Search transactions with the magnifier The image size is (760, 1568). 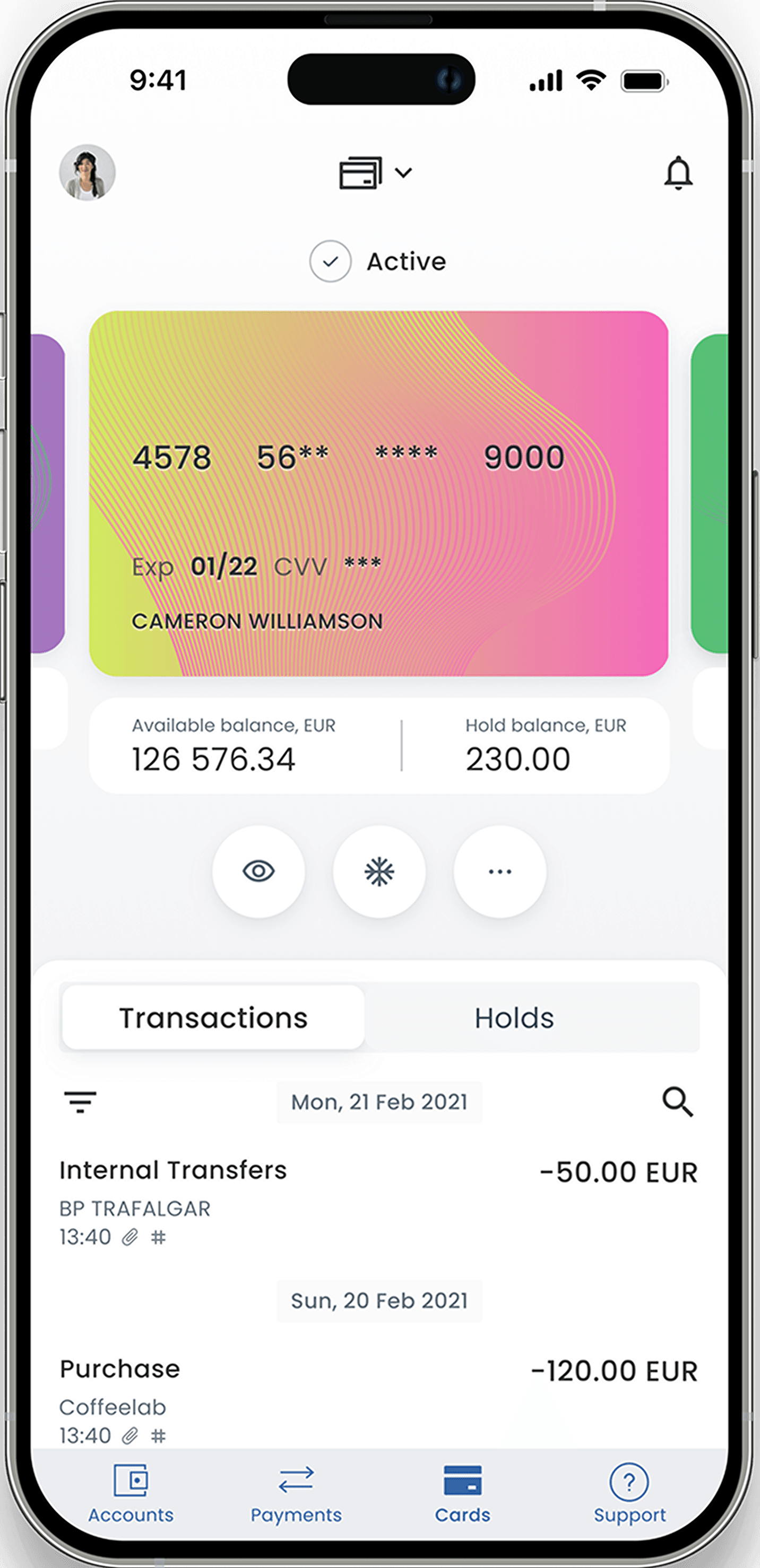pyautogui.click(x=677, y=1102)
